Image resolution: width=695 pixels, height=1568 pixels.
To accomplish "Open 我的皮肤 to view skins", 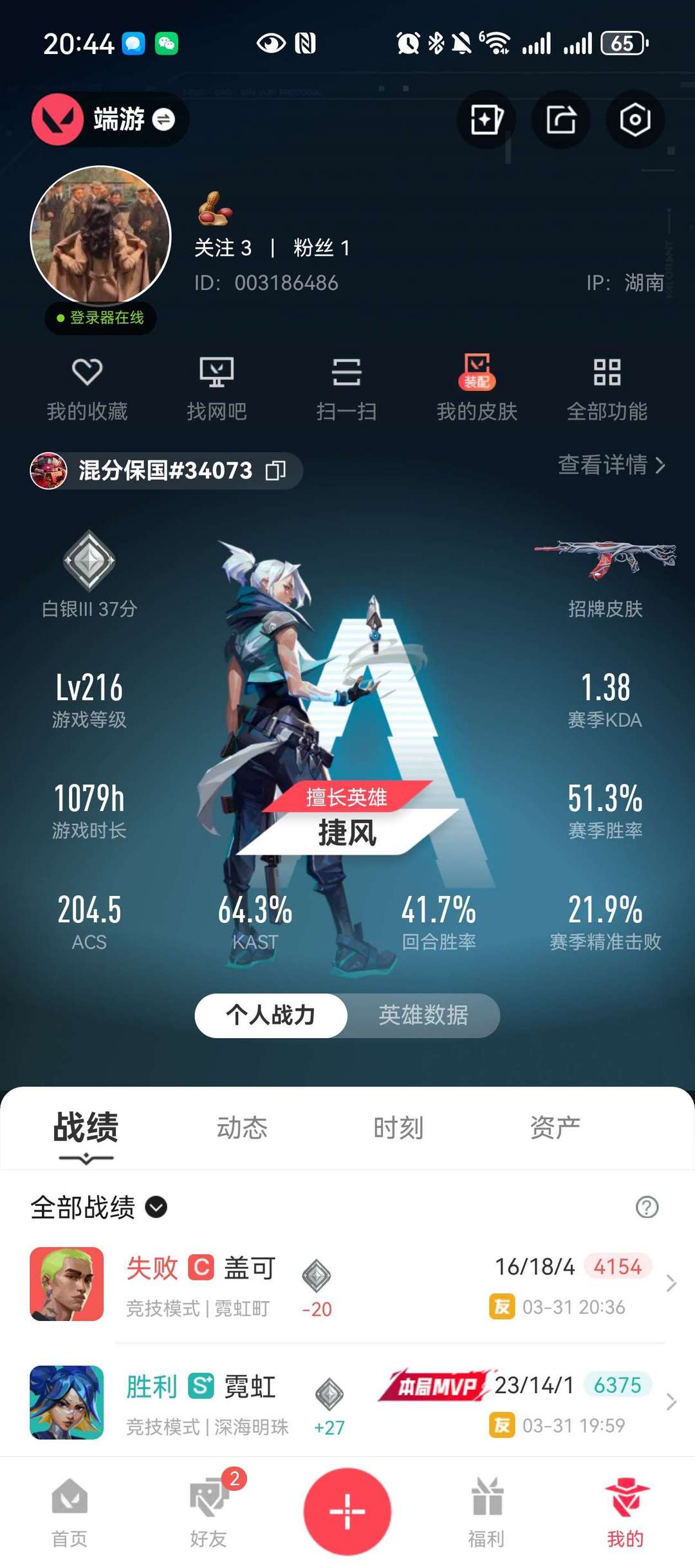I will (x=477, y=386).
